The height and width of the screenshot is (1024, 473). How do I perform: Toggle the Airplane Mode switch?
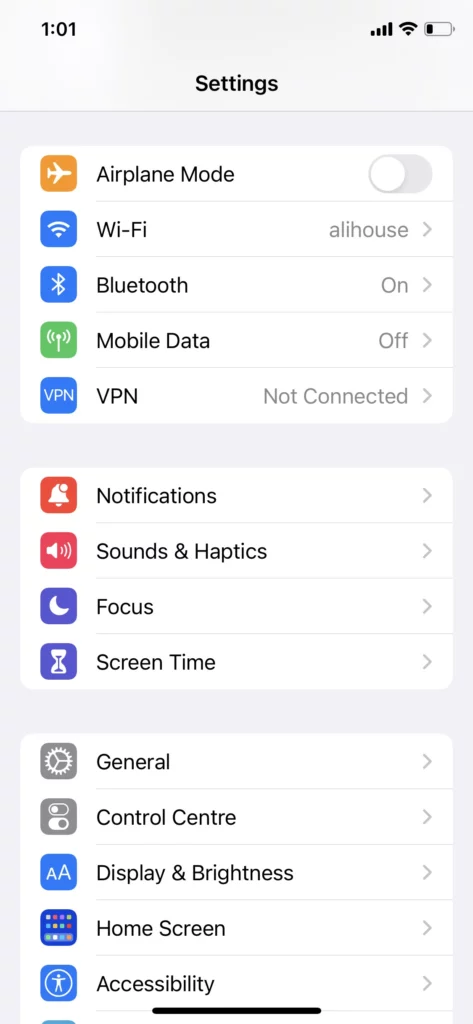click(x=400, y=174)
